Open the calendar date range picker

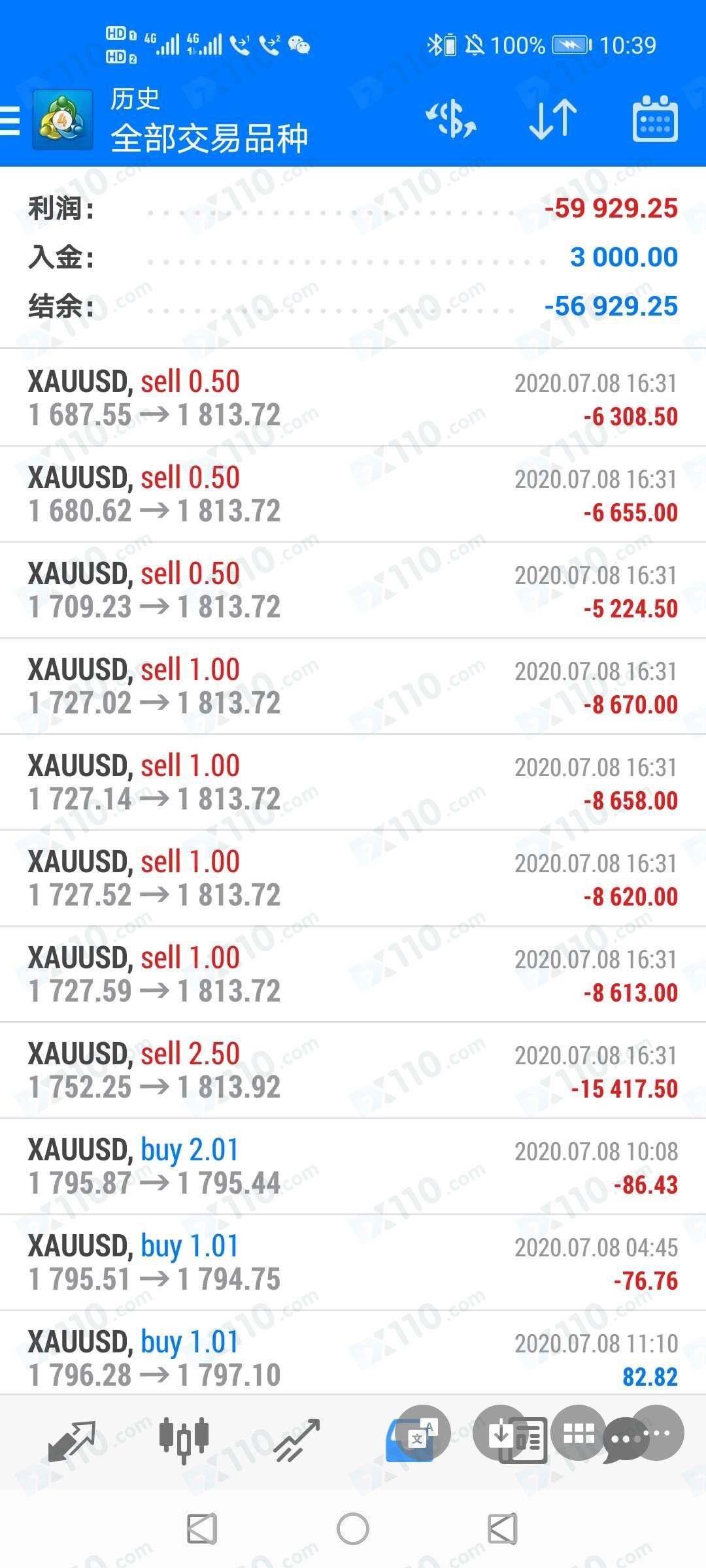point(655,120)
